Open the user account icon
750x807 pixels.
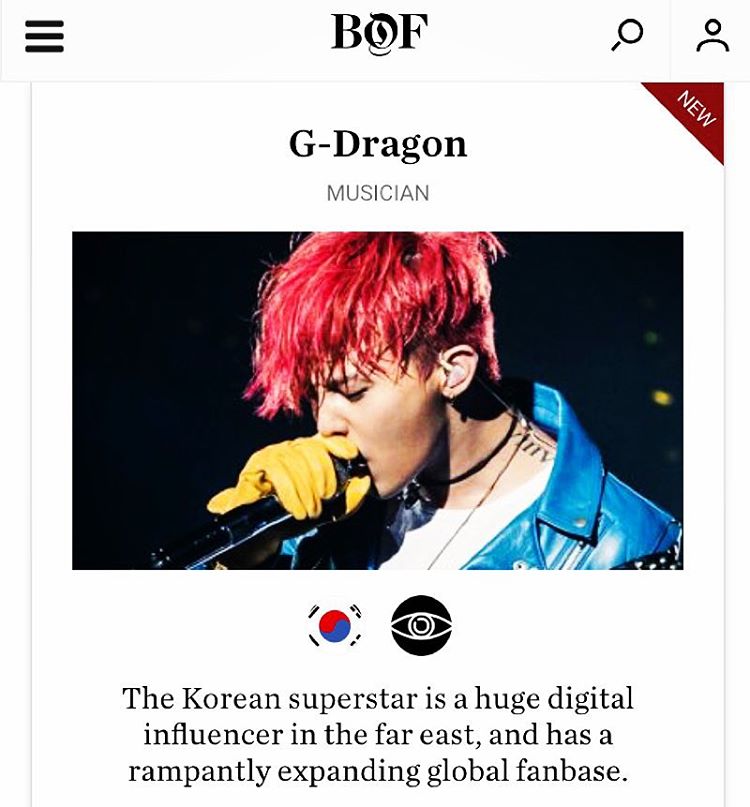[713, 35]
